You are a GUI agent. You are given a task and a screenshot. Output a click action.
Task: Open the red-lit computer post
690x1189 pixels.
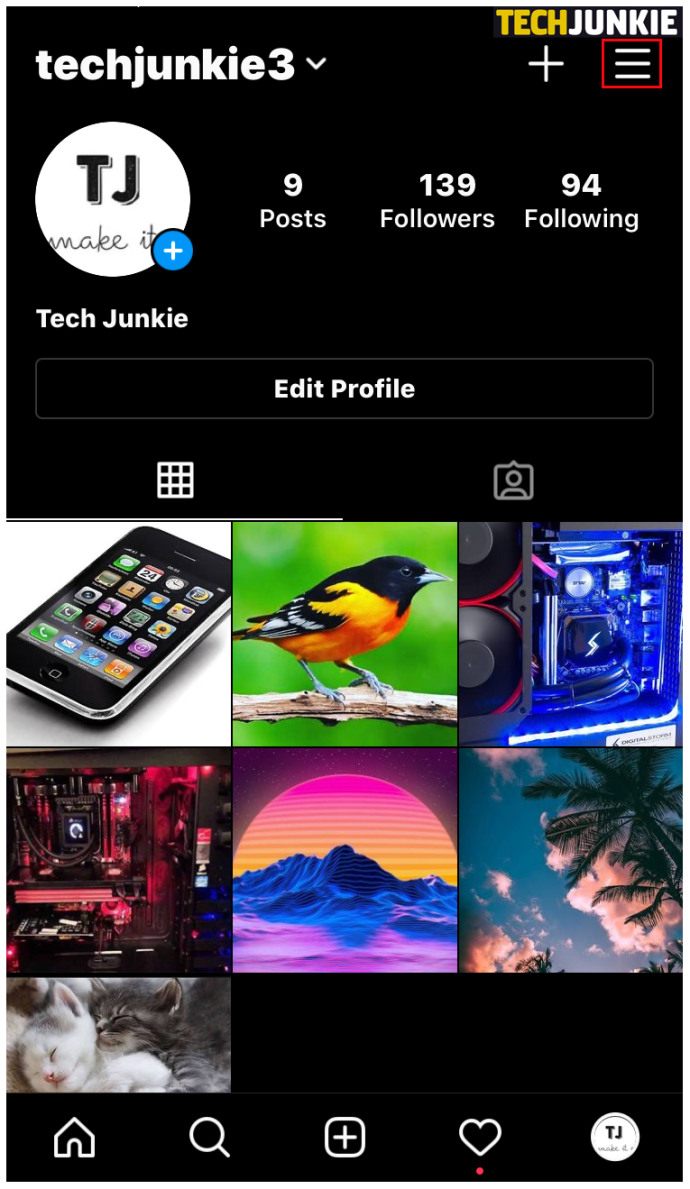118,860
